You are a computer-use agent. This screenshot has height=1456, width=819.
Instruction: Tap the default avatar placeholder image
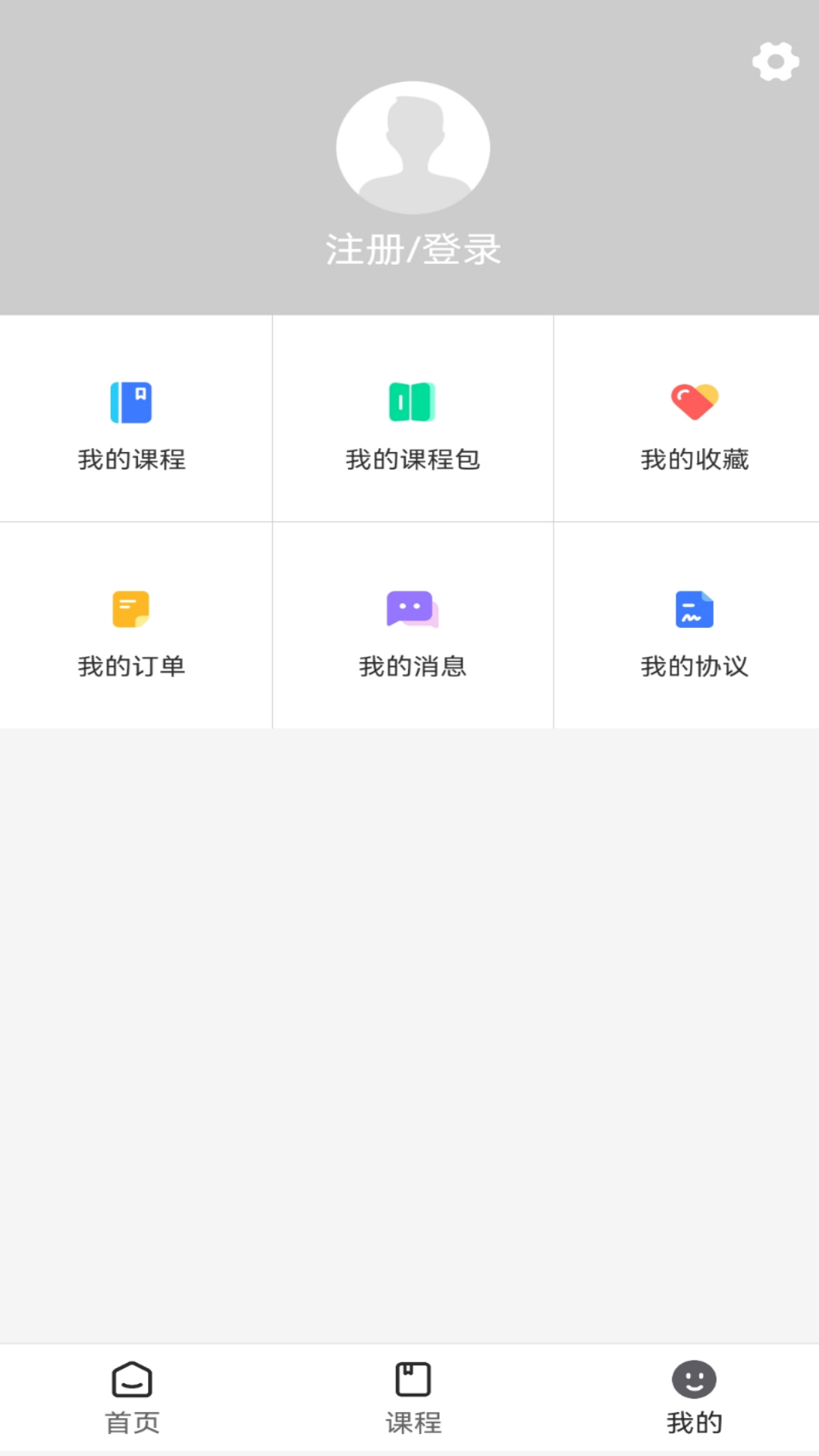(412, 148)
